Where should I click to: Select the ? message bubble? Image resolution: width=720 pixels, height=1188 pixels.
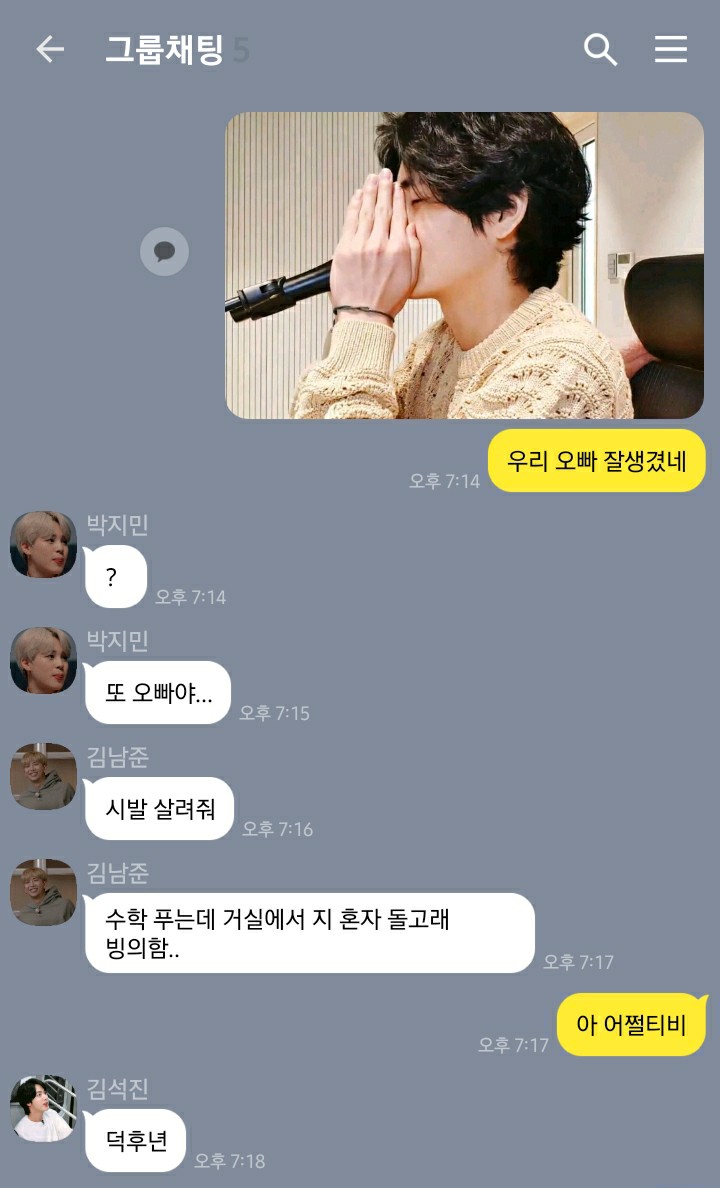117,575
